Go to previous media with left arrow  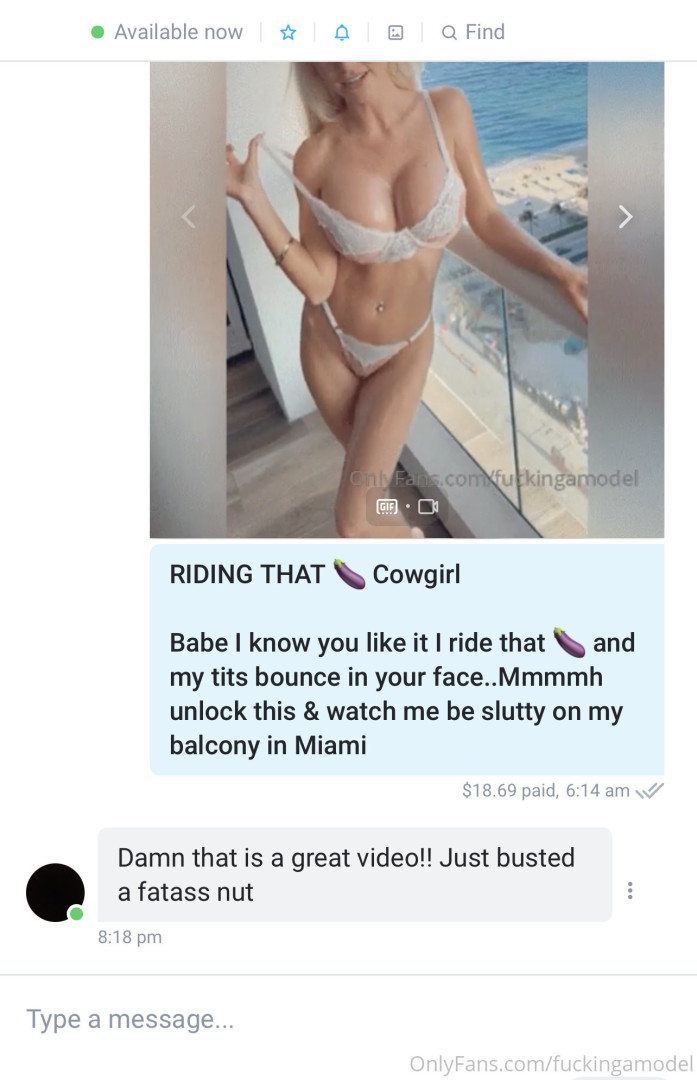pos(188,216)
